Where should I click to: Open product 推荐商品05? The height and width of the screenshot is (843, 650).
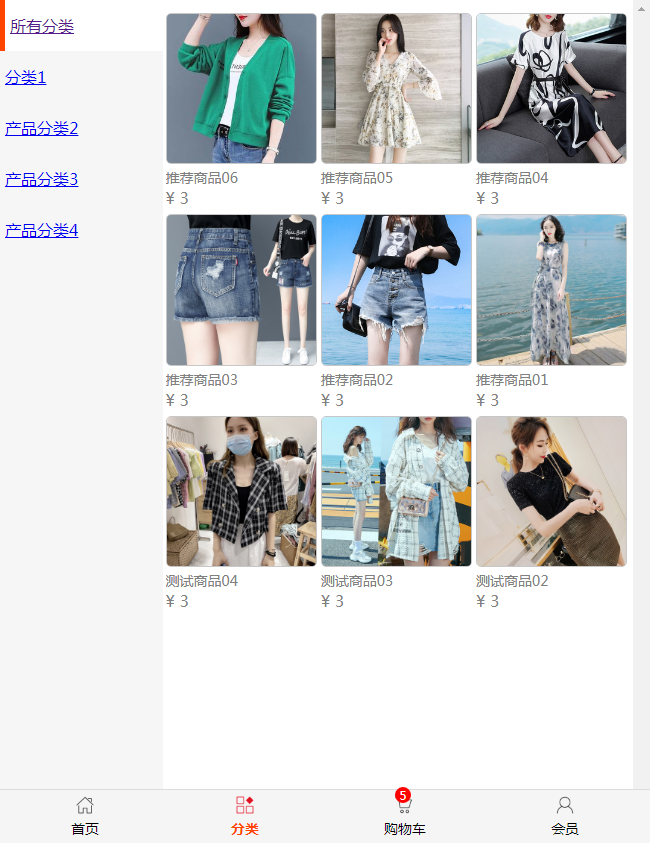point(396,89)
